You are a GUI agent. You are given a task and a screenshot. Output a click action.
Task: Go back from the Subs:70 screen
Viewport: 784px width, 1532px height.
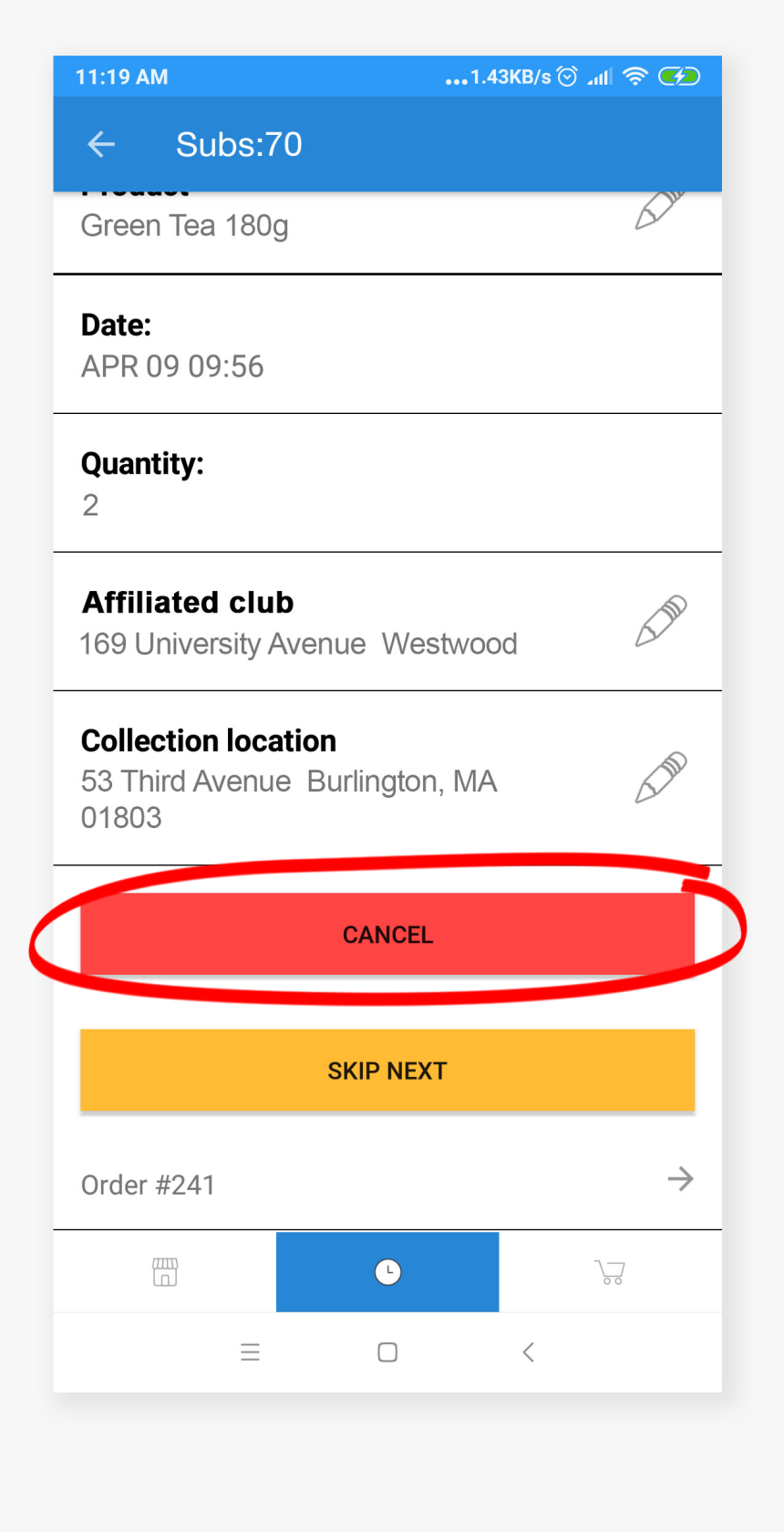tap(101, 144)
